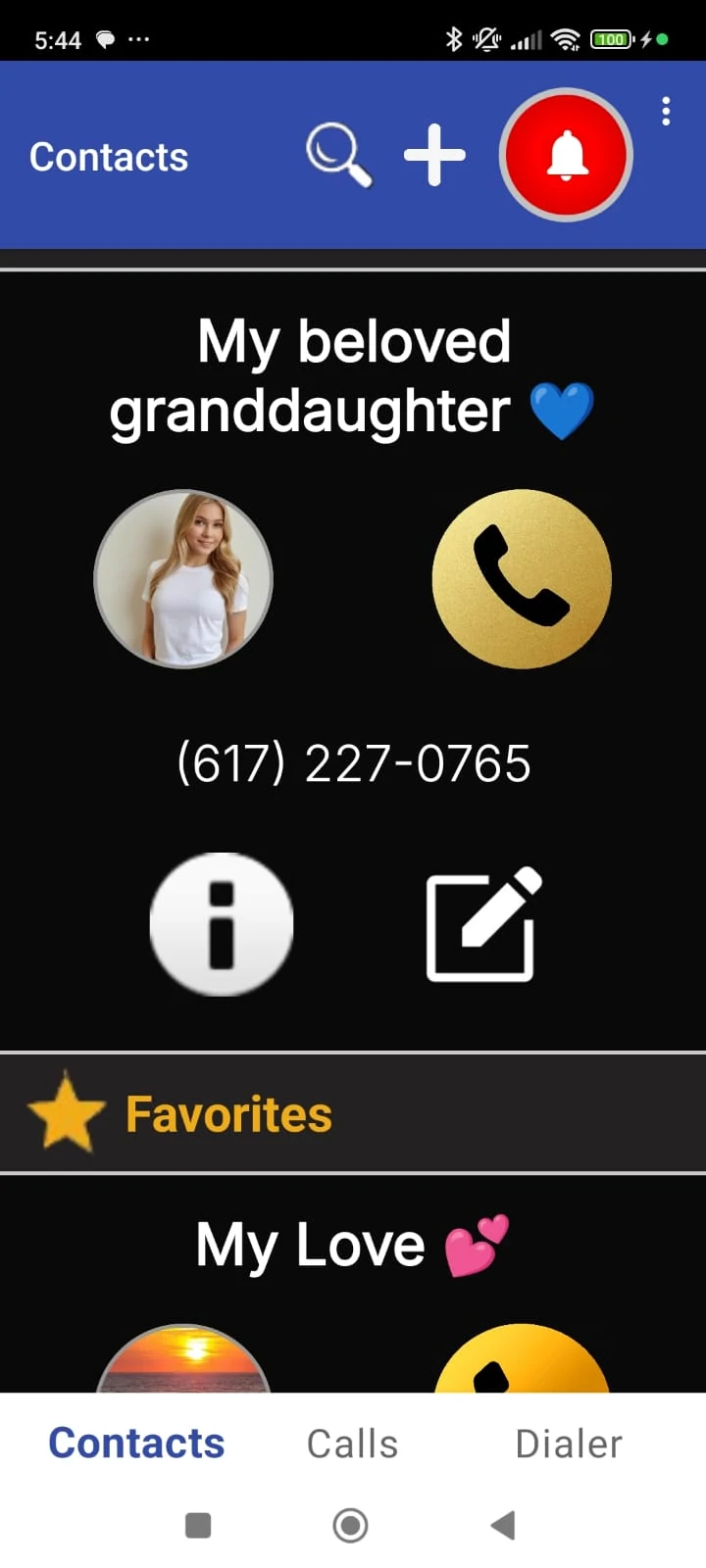Go back using the system back button
This screenshot has width=706, height=1568.
[x=503, y=1525]
